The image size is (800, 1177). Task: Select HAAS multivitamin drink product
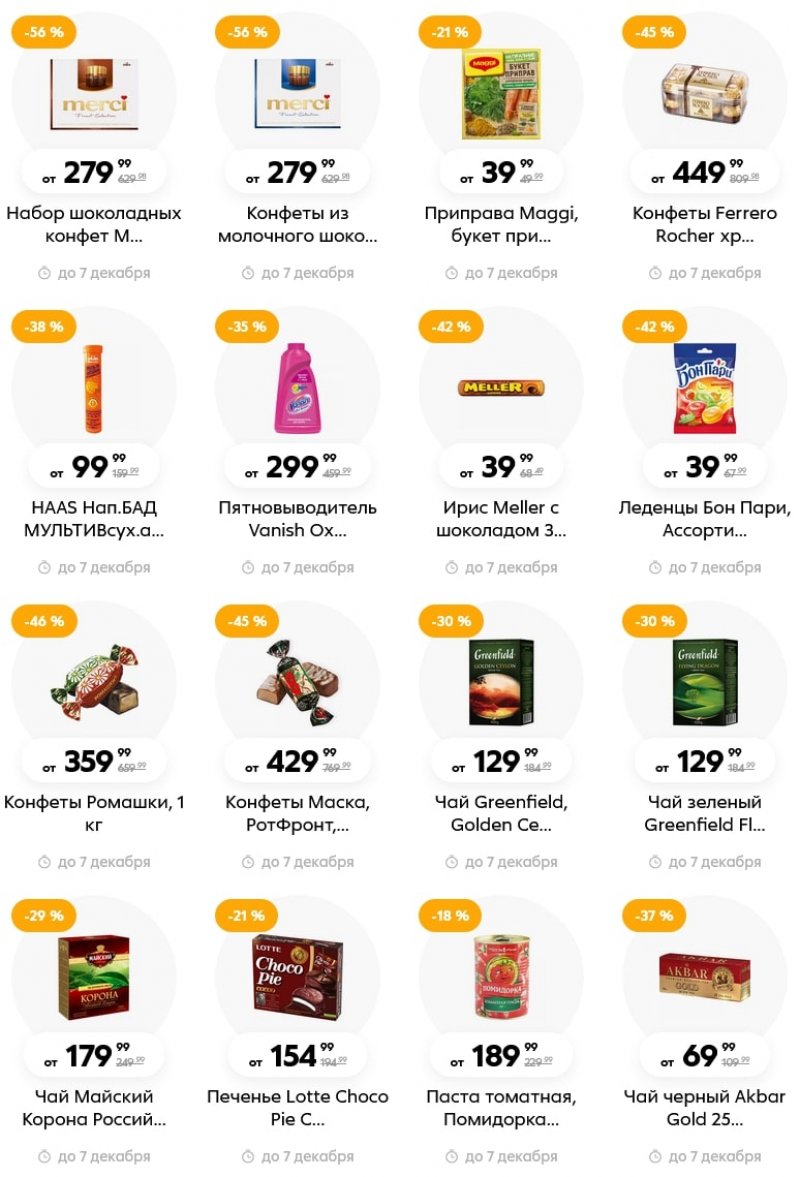(x=94, y=389)
